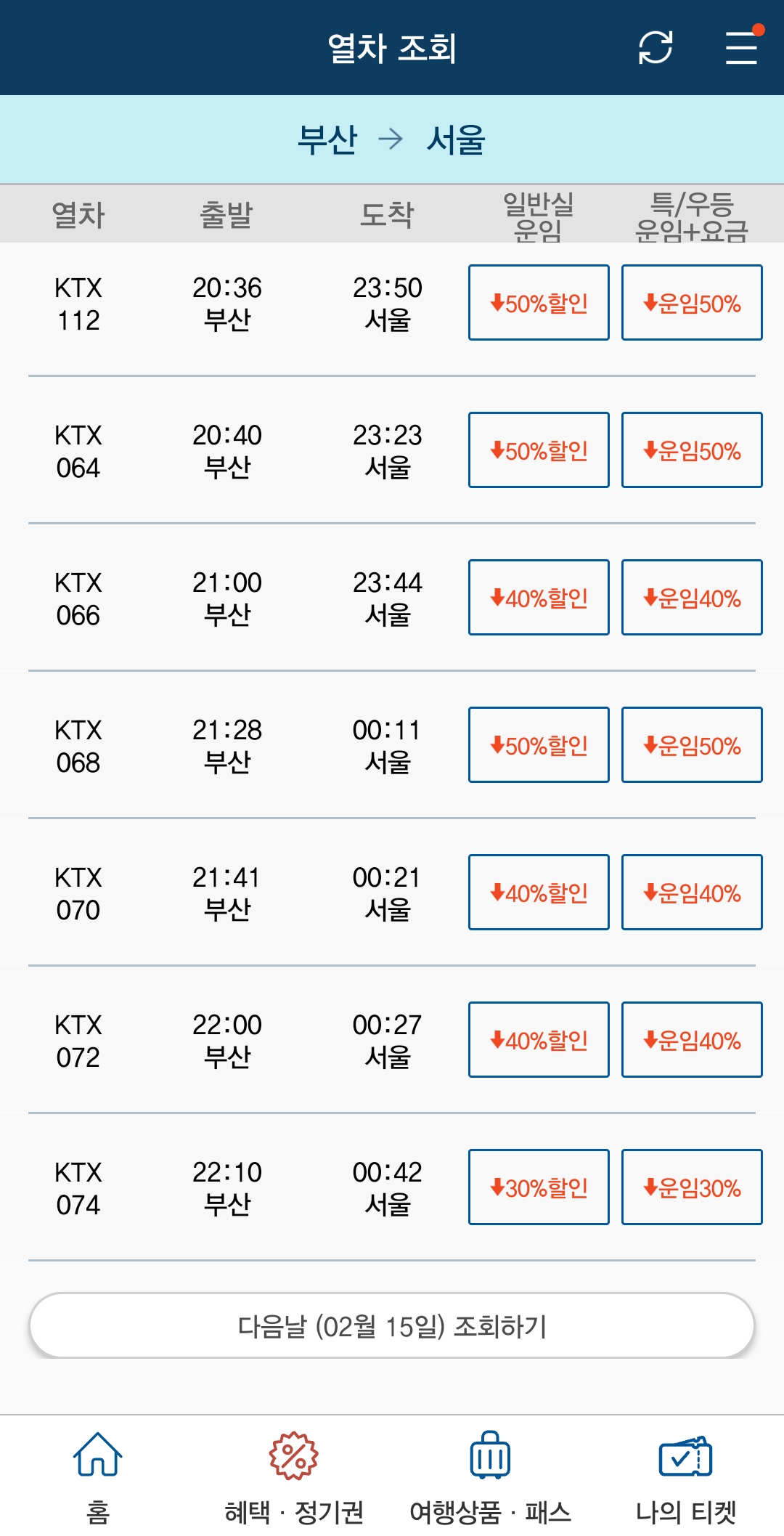The image size is (784, 1536).
Task: Select first class 40% fare for KTX 070
Action: point(692,893)
